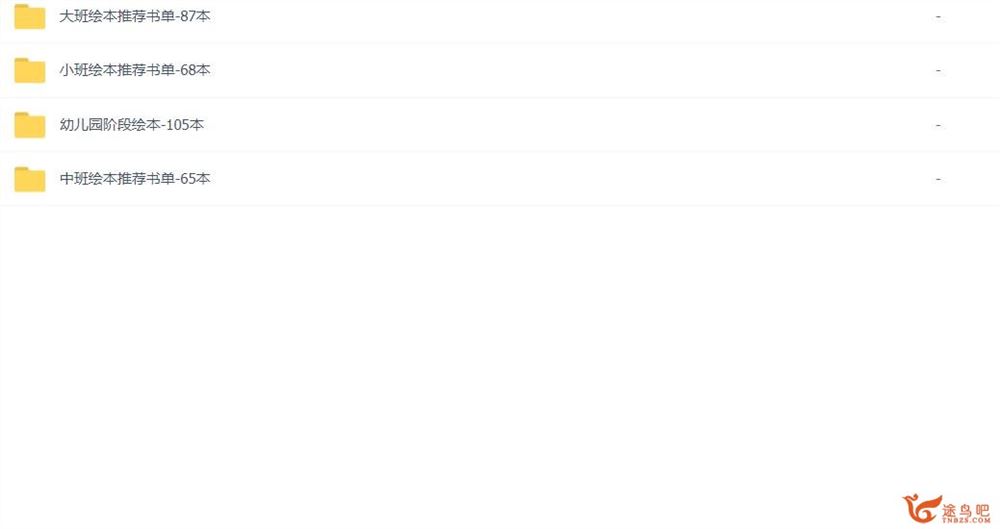
Task: Open the folder 中班绘本推荐书单-65本
Action: 135,179
